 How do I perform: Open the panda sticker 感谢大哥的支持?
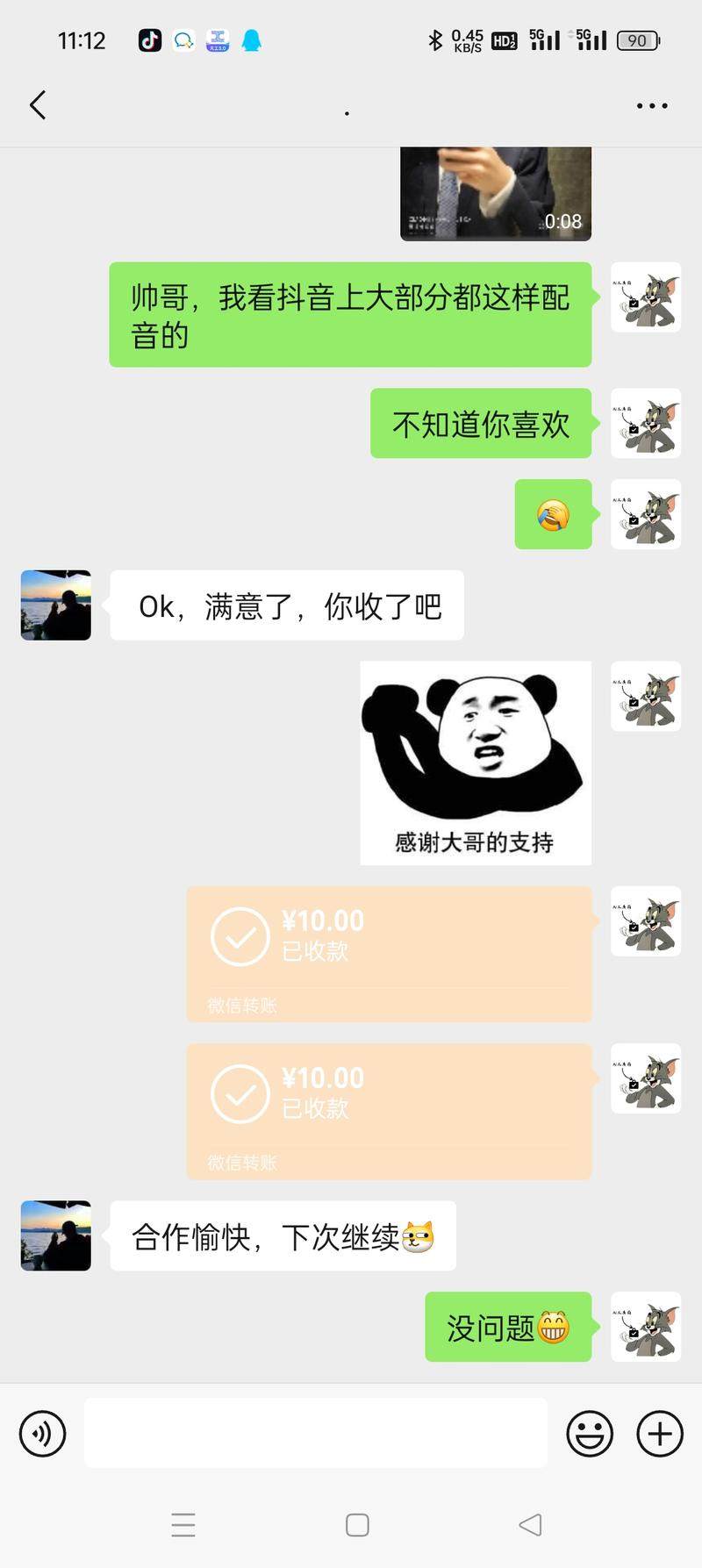476,762
